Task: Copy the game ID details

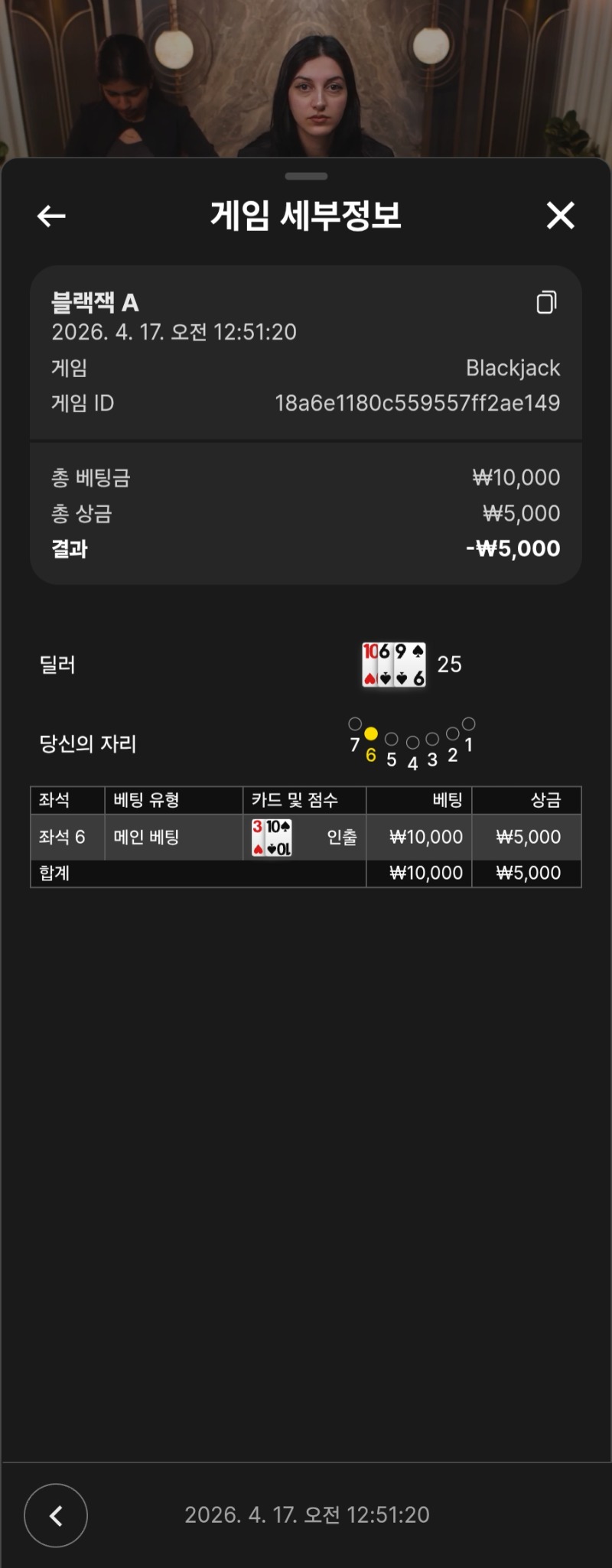Action: click(546, 302)
